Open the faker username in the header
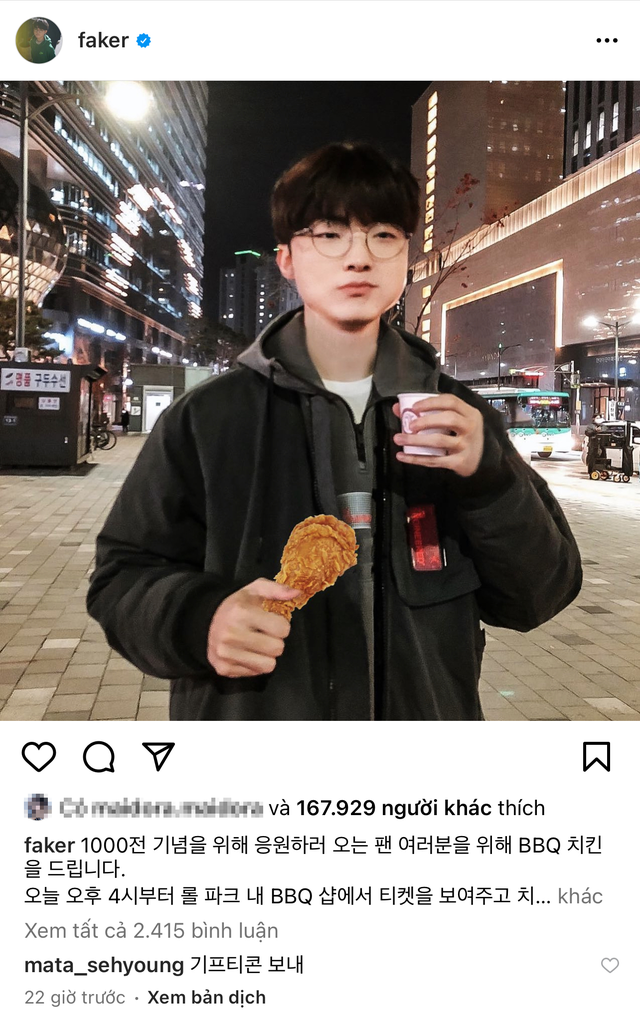Image resolution: width=640 pixels, height=1023 pixels. coord(103,41)
